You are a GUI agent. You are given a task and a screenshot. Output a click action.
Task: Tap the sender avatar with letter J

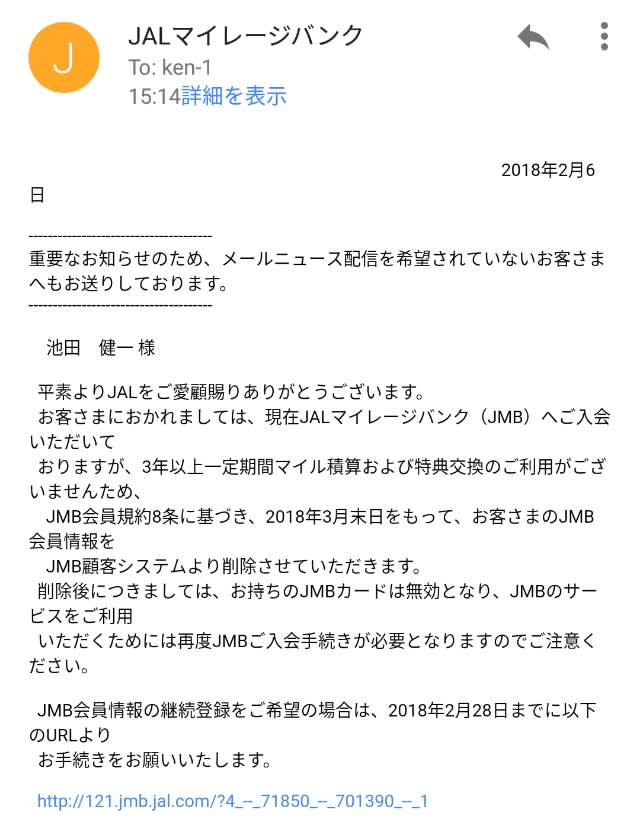[x=64, y=57]
